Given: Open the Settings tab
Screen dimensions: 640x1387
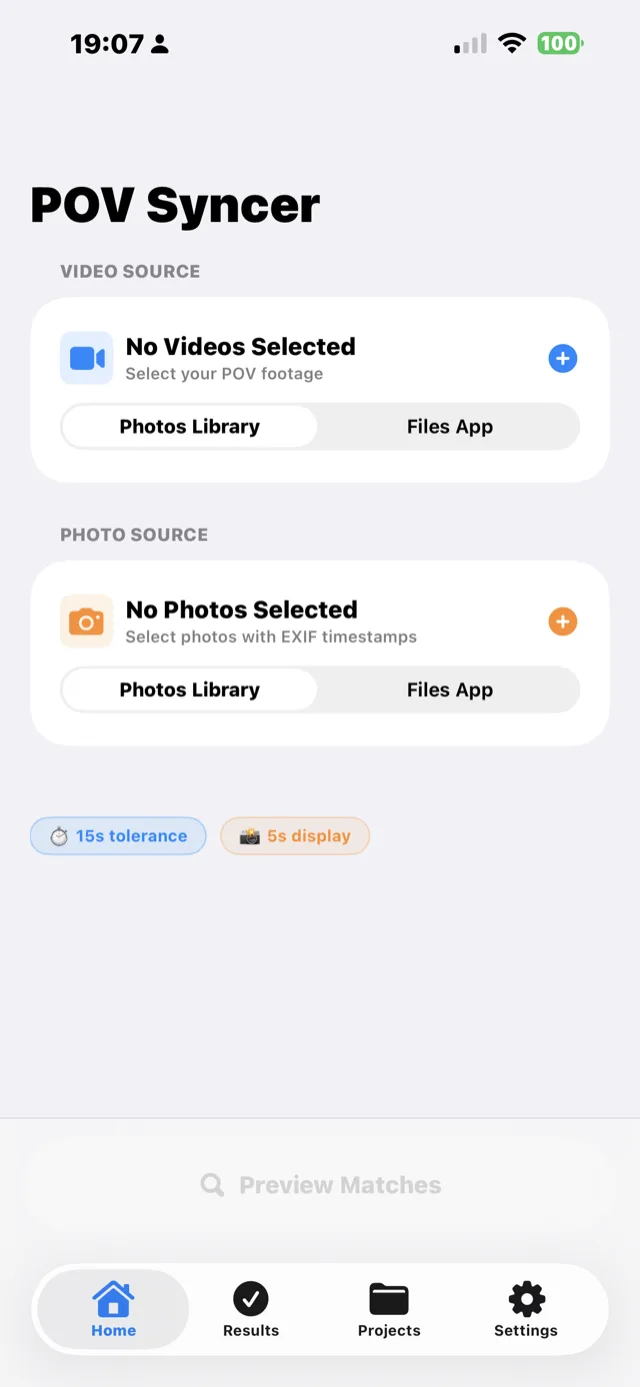Looking at the screenshot, I should point(526,1309).
